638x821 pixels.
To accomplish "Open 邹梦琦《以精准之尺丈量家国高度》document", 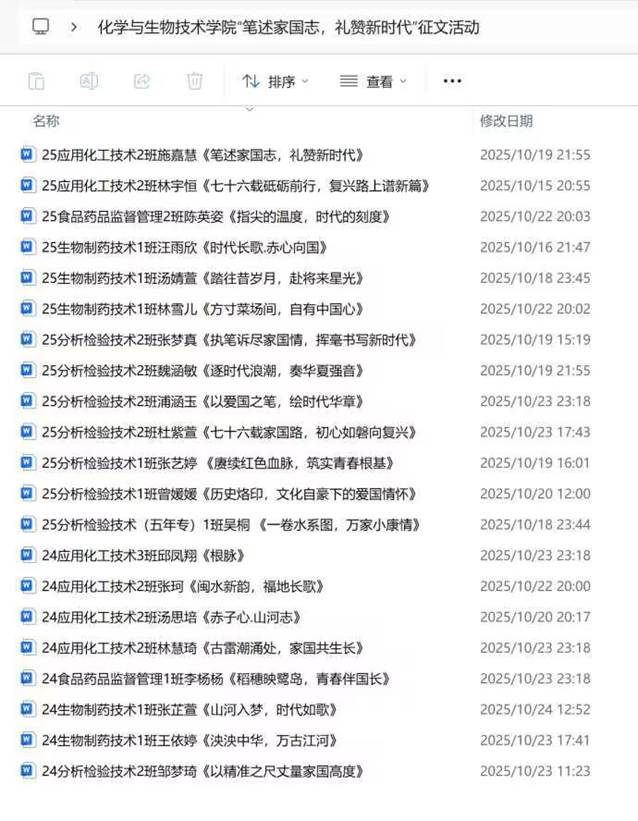I will point(202,771).
